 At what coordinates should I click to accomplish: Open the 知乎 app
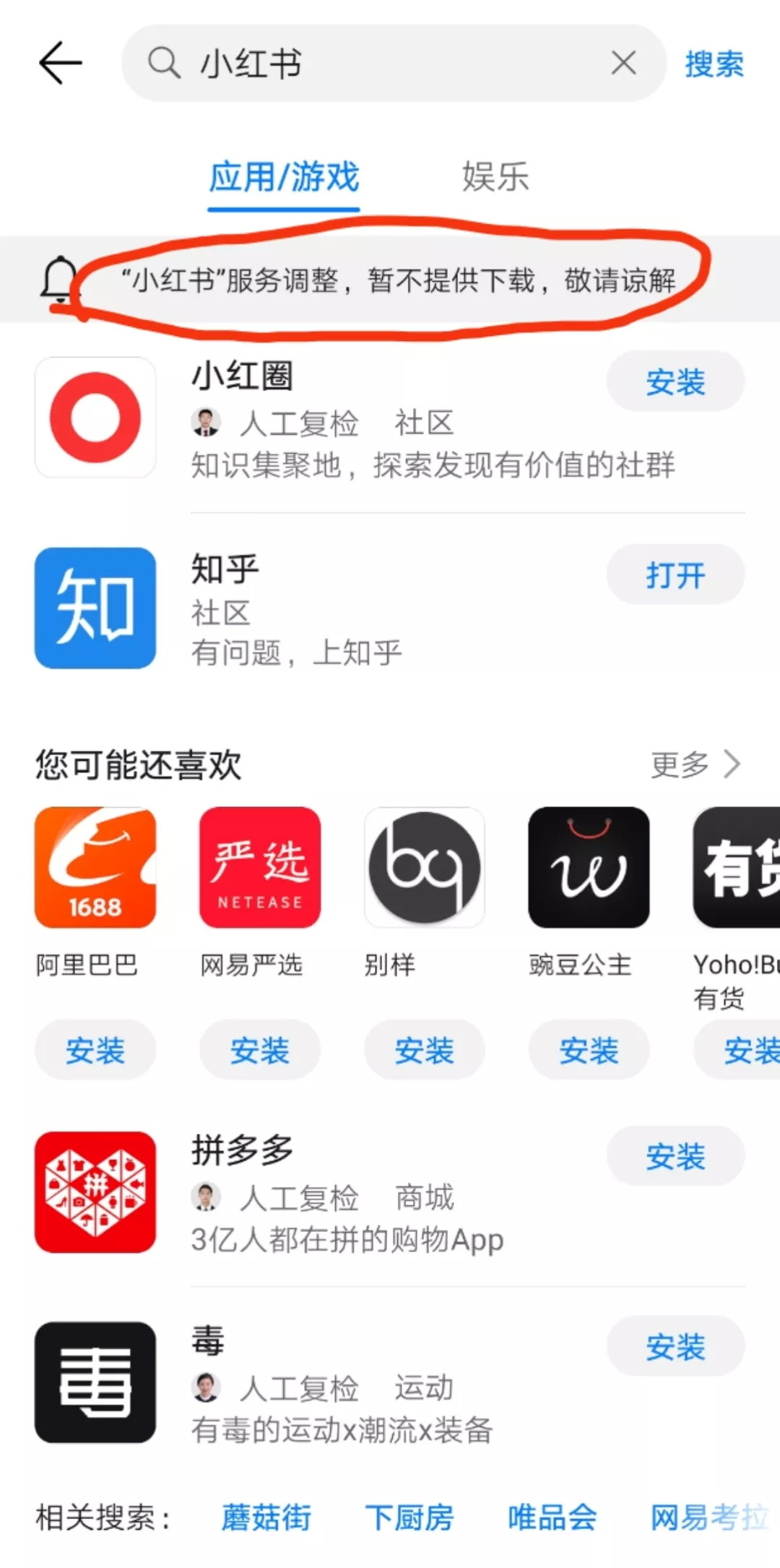coord(675,575)
